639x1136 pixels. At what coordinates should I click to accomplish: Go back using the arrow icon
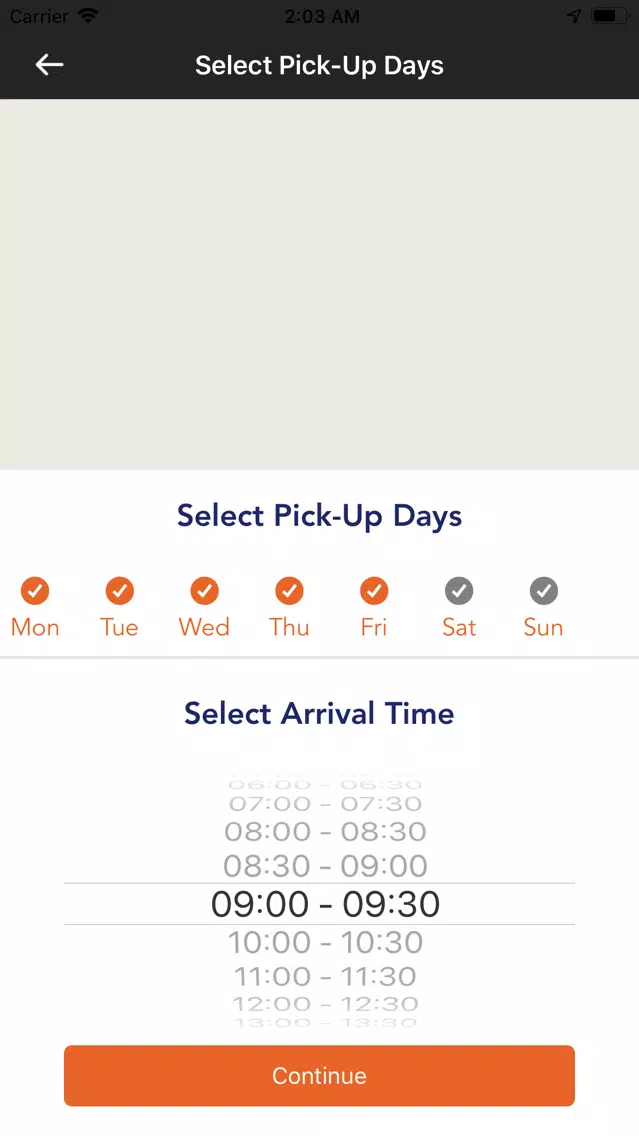[49, 64]
